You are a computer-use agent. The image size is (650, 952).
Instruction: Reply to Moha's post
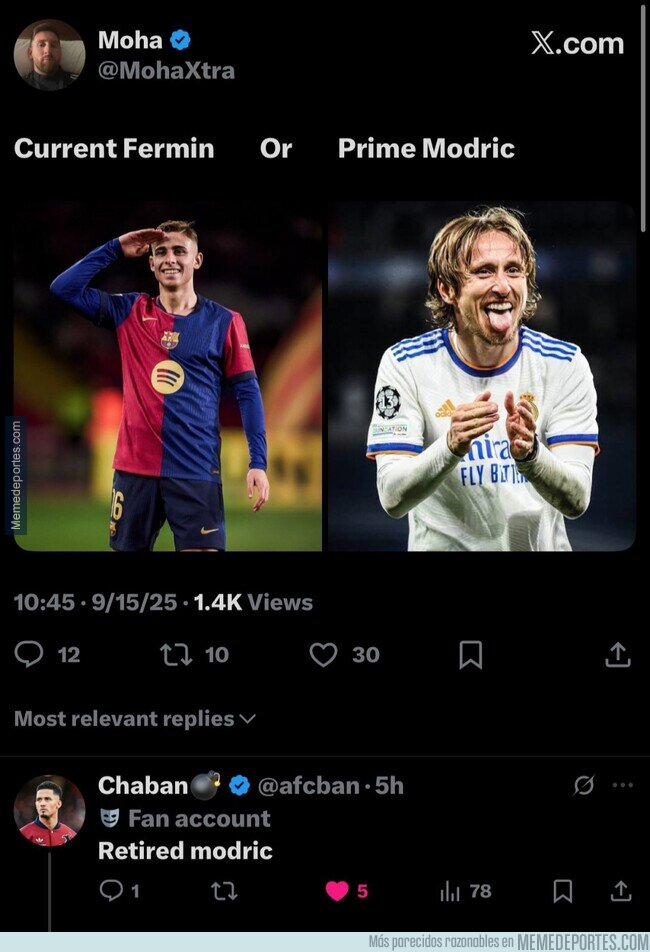click(30, 654)
